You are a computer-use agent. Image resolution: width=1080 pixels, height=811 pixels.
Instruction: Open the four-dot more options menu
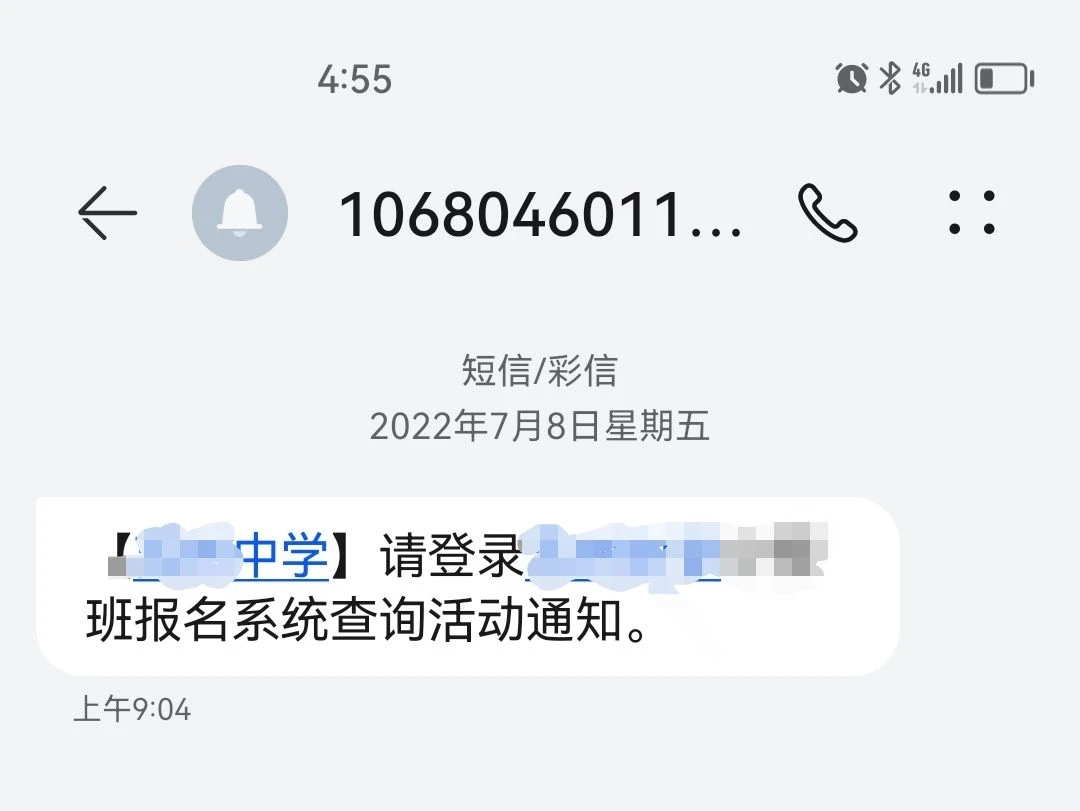971,213
